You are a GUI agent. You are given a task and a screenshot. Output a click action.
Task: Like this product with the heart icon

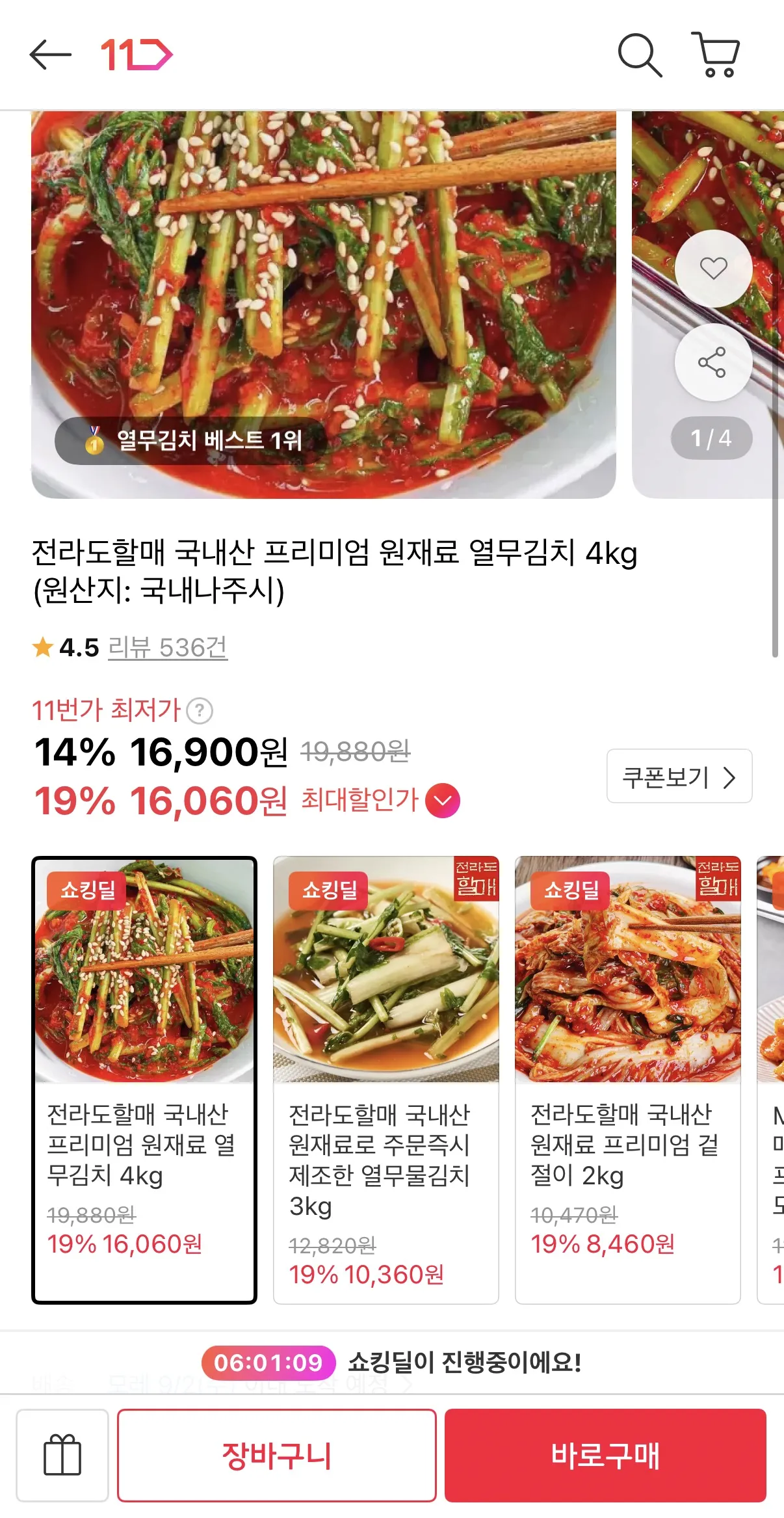tap(713, 268)
